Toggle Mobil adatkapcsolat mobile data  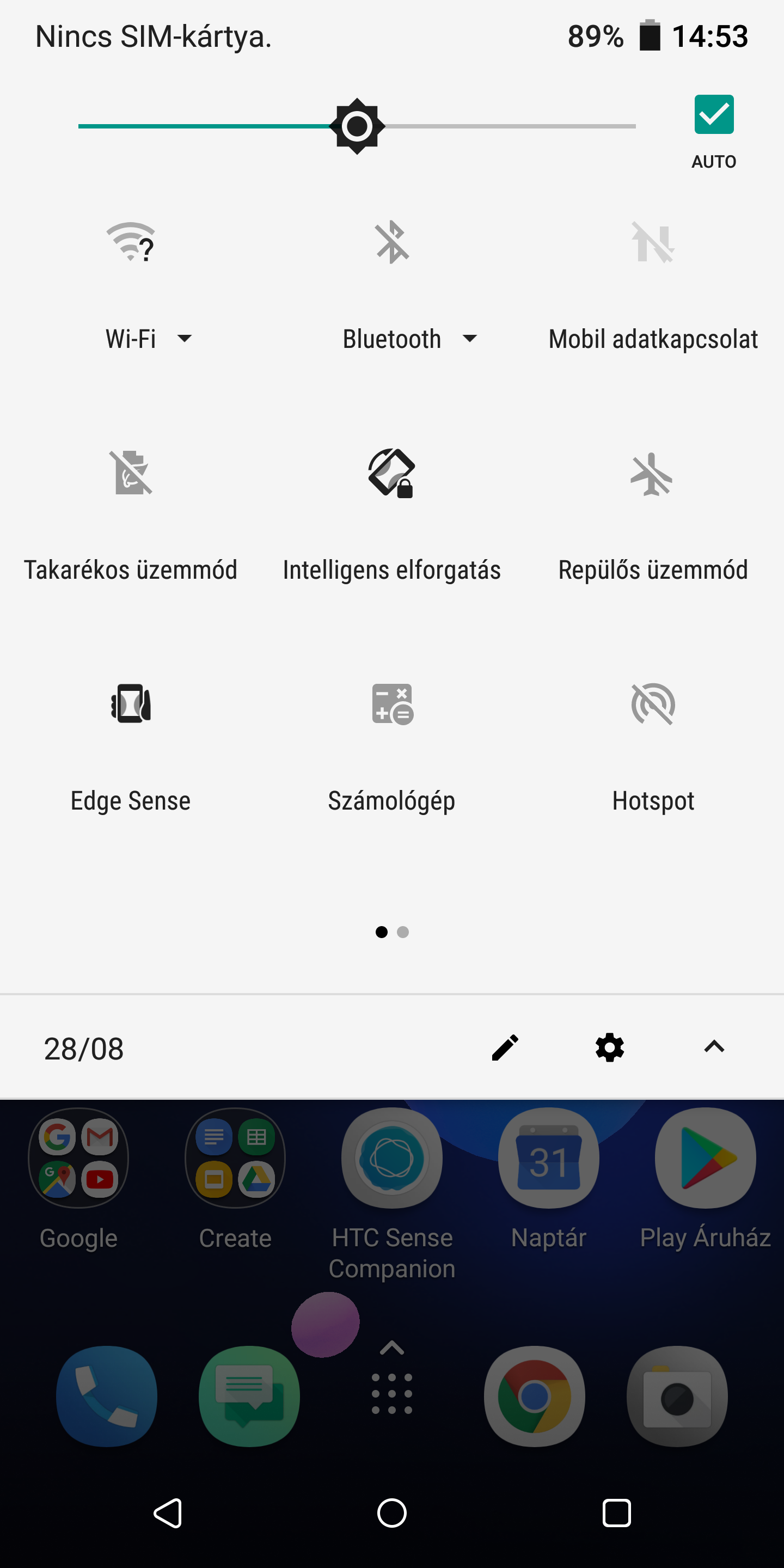(653, 243)
